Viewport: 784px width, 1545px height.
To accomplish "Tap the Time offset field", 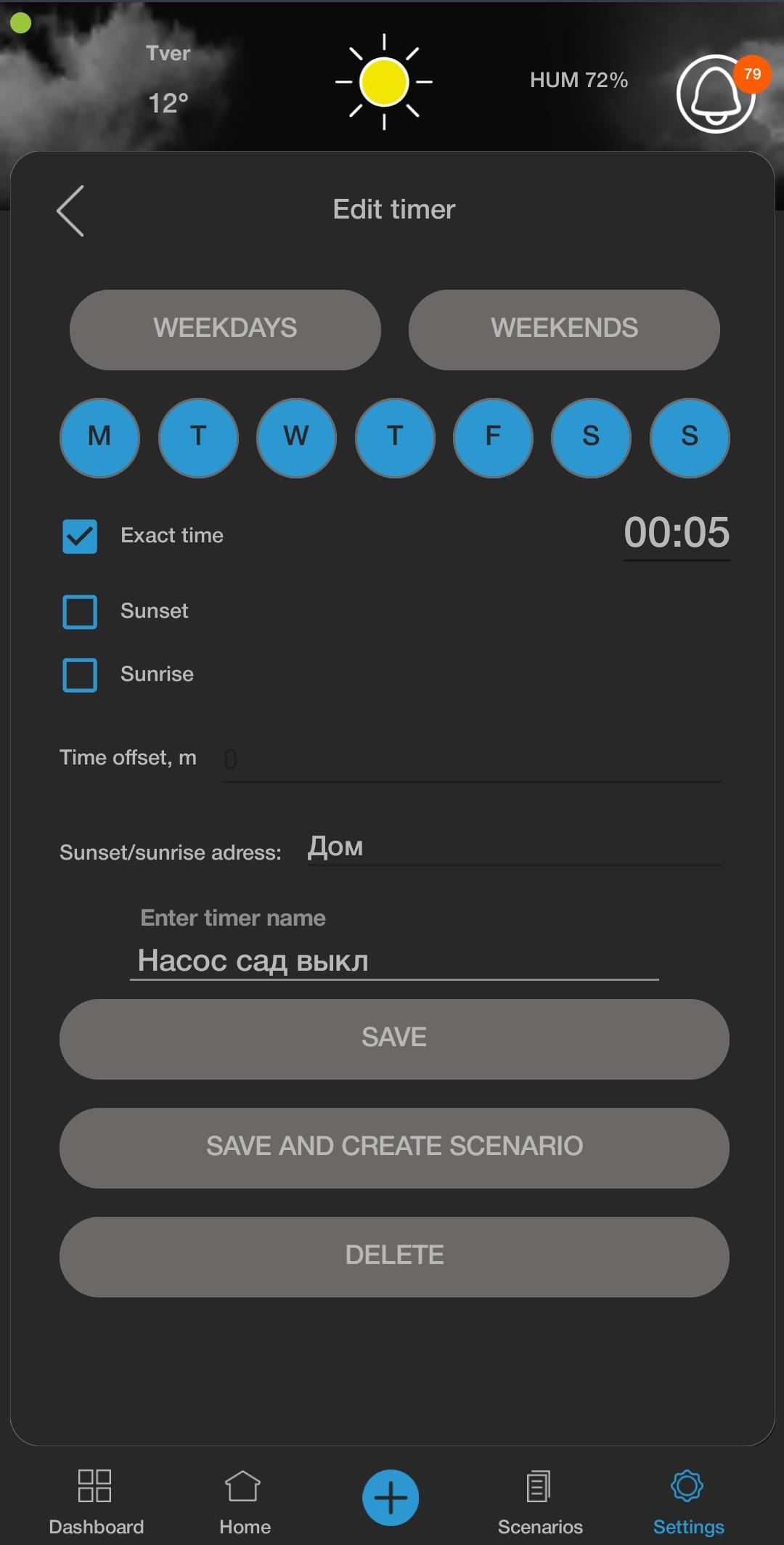I will coord(472,760).
